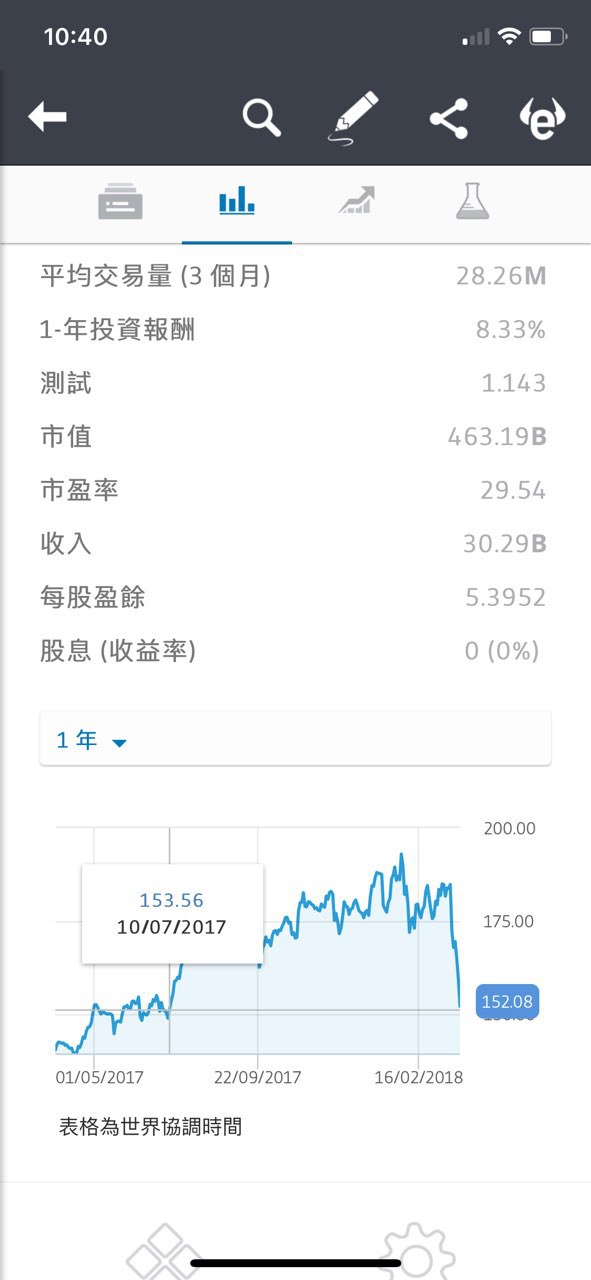Screen dimensions: 591x1280
Task: Switch to the rising chart tab
Action: (x=356, y=201)
